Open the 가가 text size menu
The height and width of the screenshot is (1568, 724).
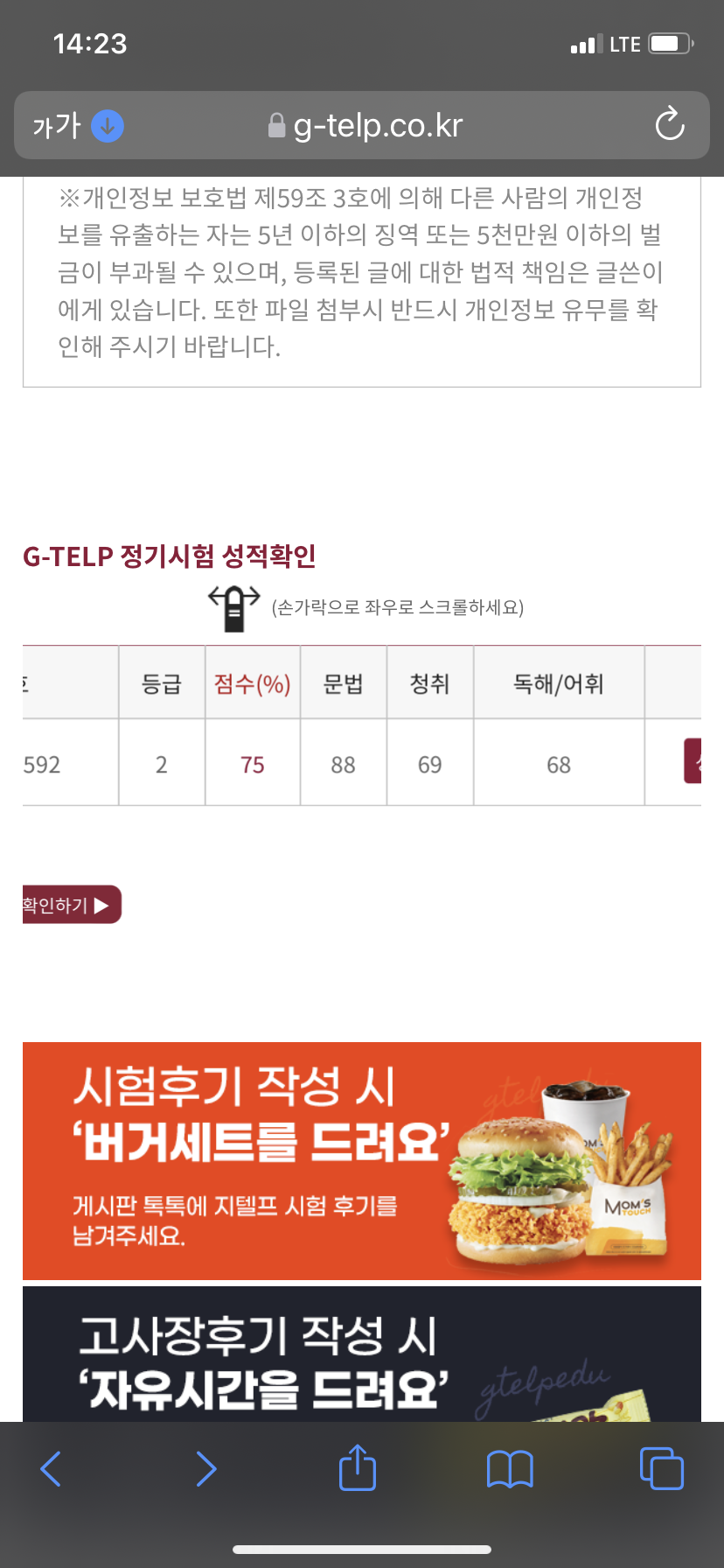56,126
